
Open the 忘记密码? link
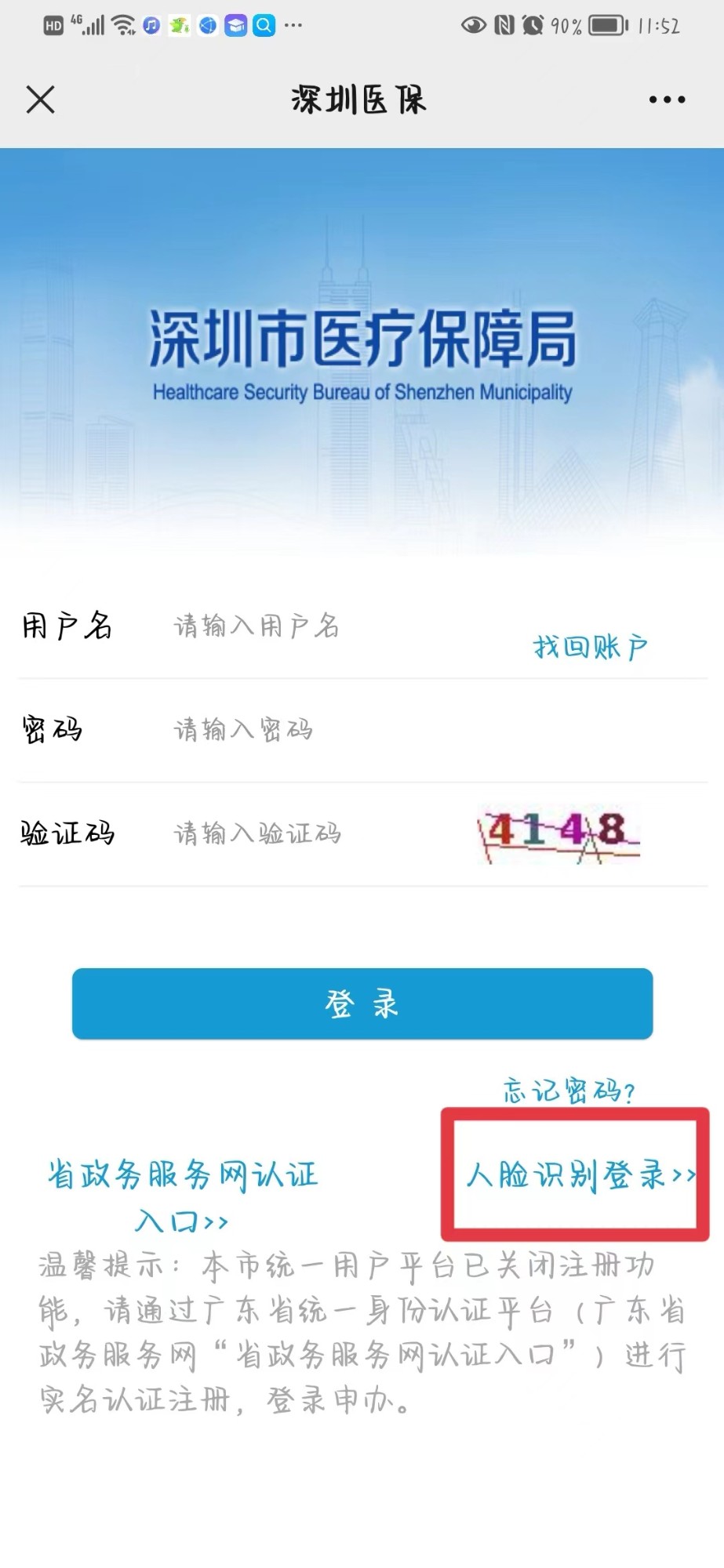[569, 1091]
